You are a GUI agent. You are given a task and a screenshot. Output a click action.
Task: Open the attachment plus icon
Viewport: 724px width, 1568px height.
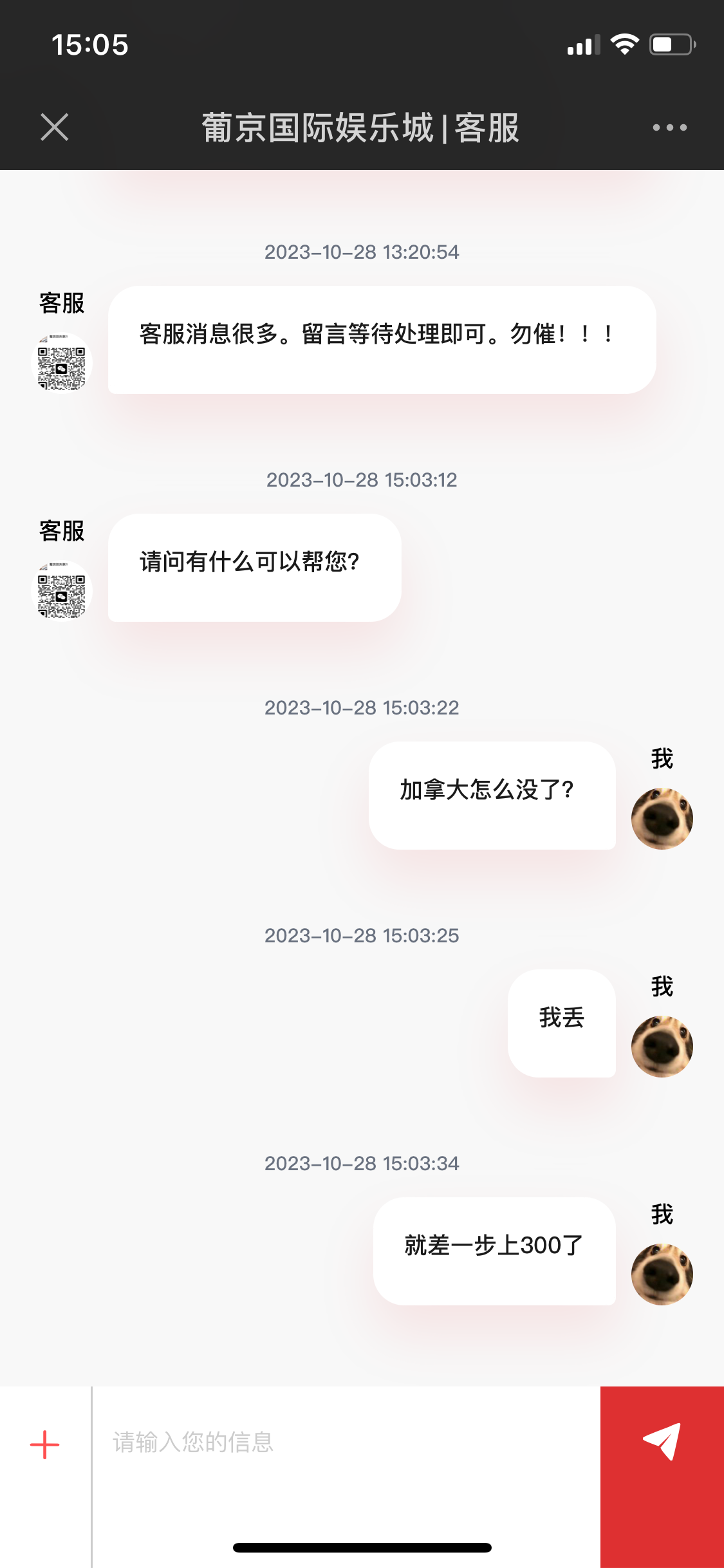(x=43, y=1443)
